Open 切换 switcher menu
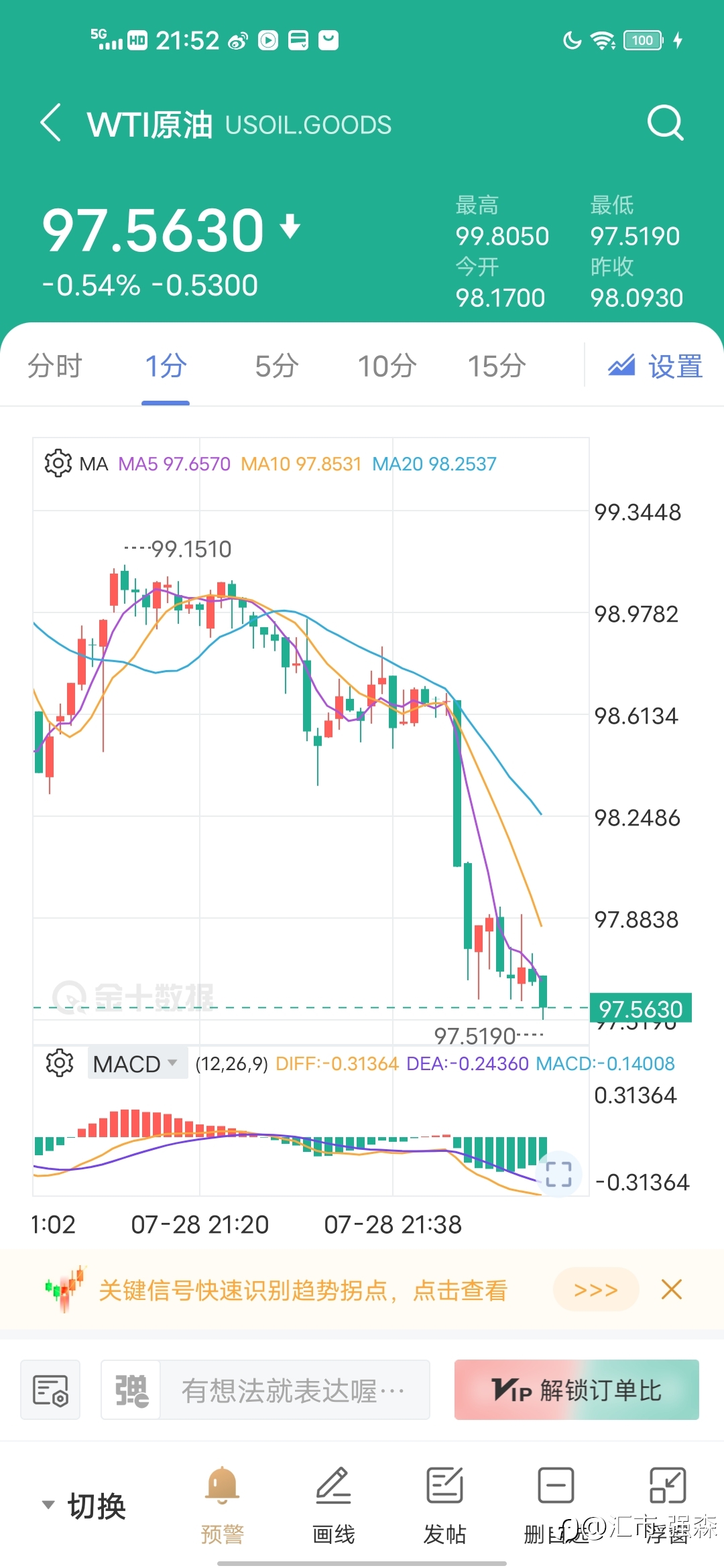 tap(84, 1506)
